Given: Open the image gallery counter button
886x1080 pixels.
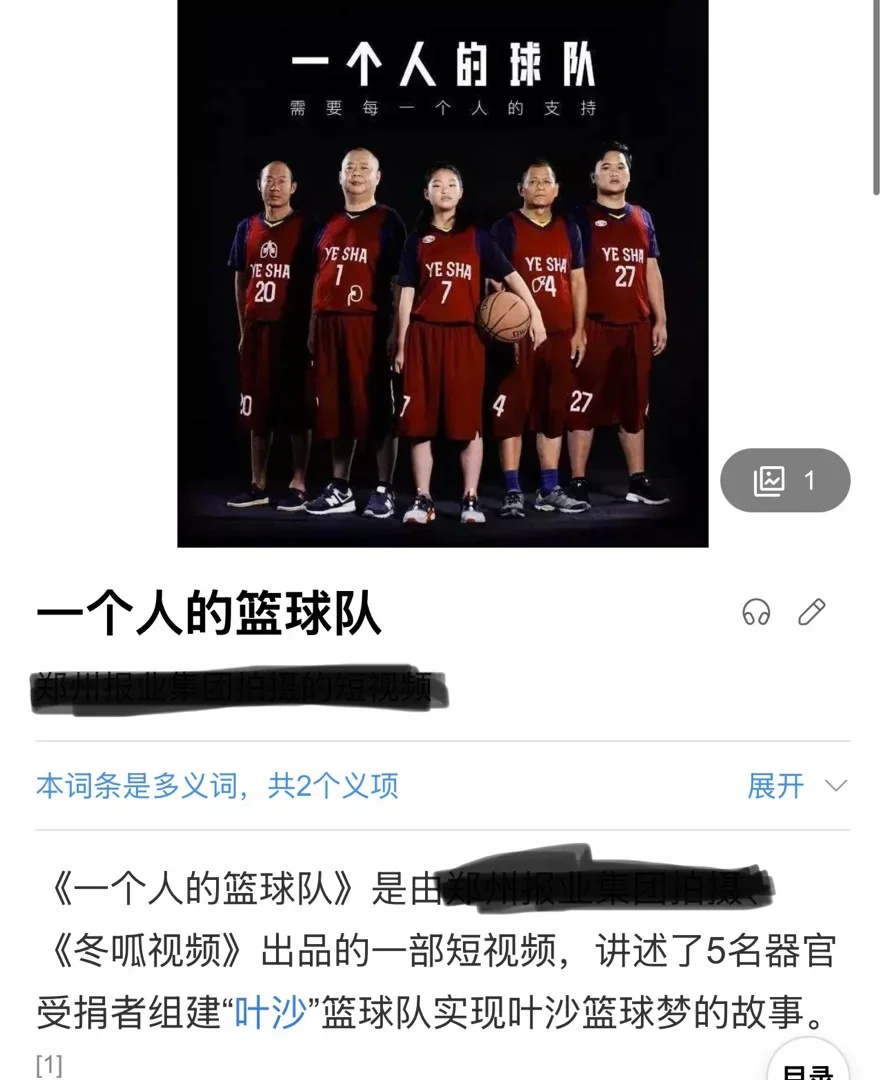Looking at the screenshot, I should [785, 481].
